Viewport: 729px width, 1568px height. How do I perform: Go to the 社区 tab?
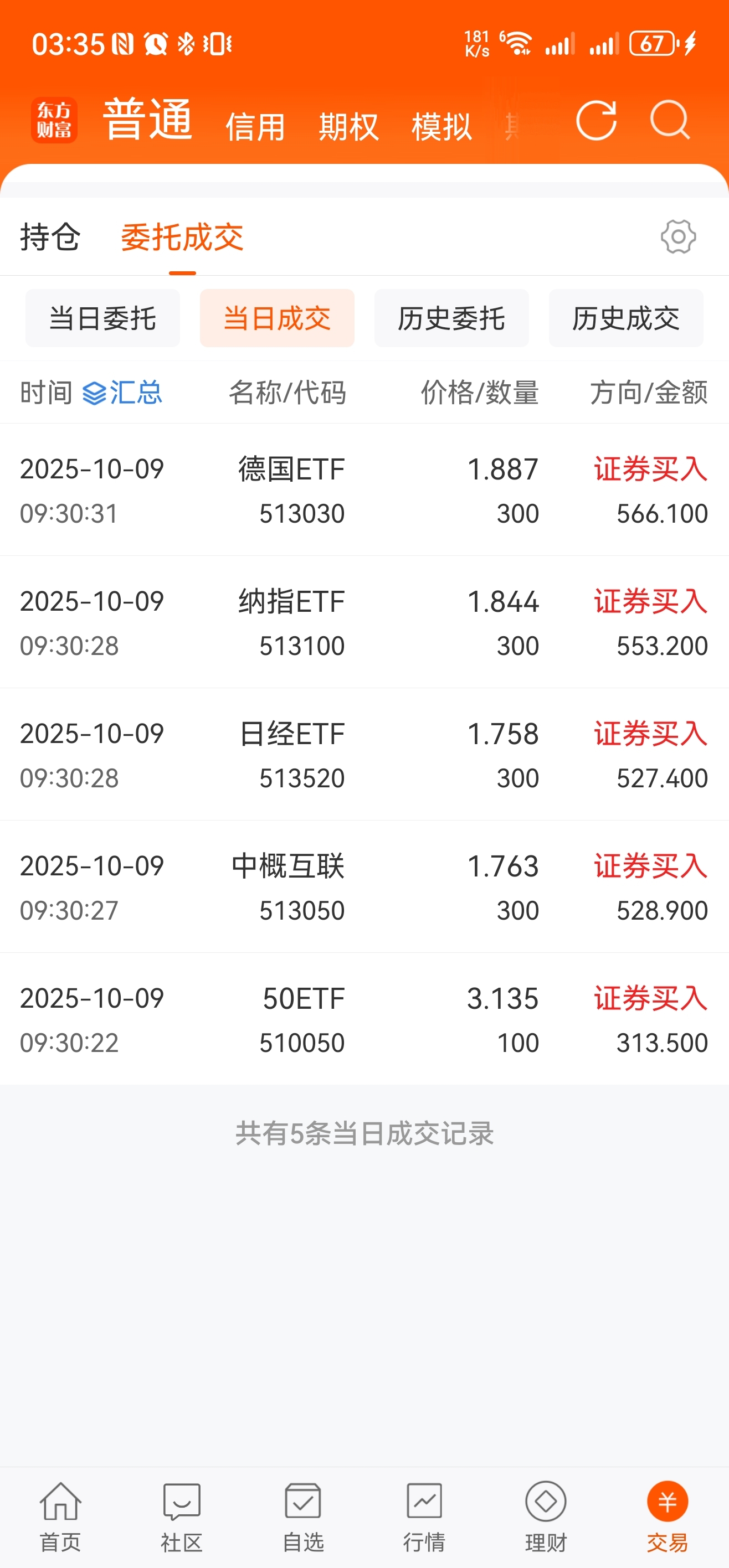[x=182, y=1517]
